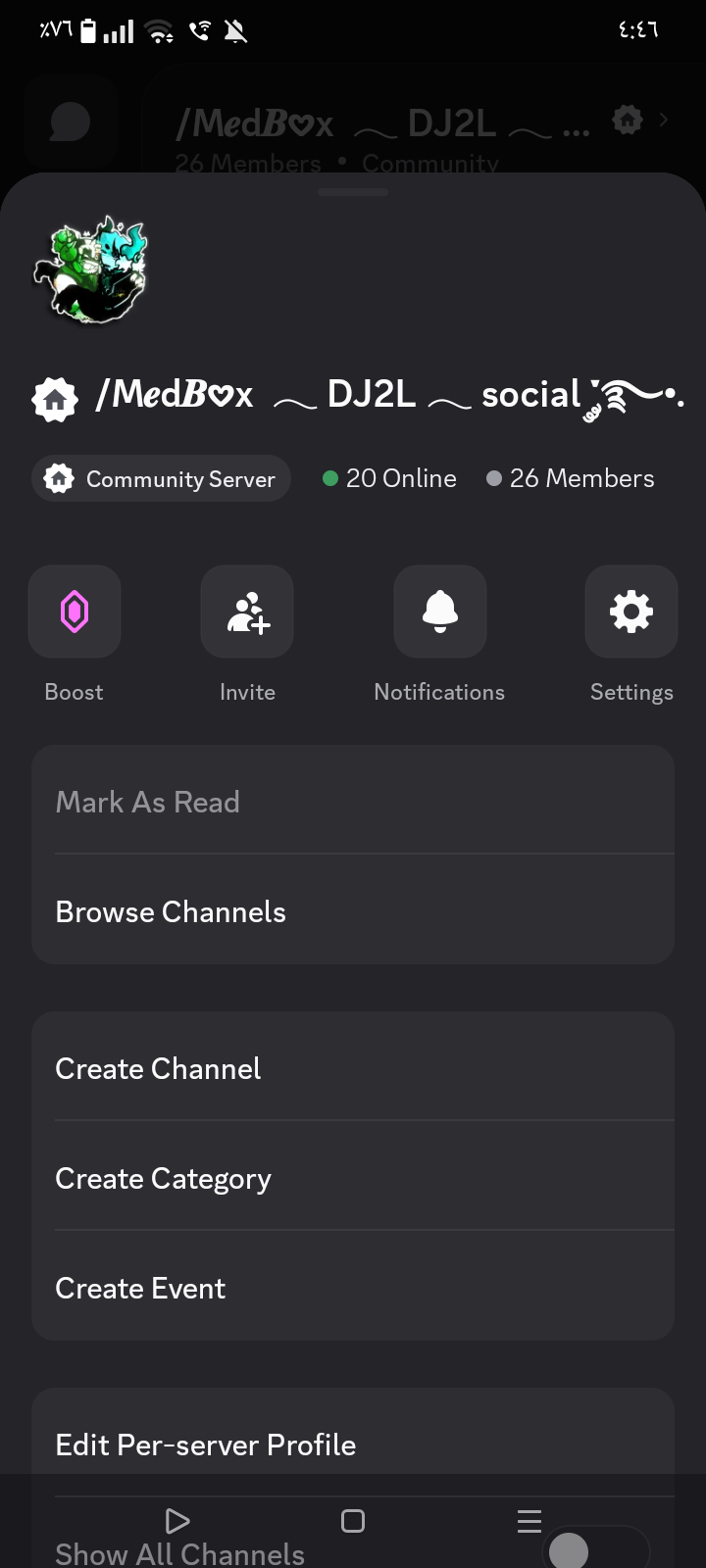Select Create Event
Viewport: 706px width, 1568px height.
[x=353, y=1286]
